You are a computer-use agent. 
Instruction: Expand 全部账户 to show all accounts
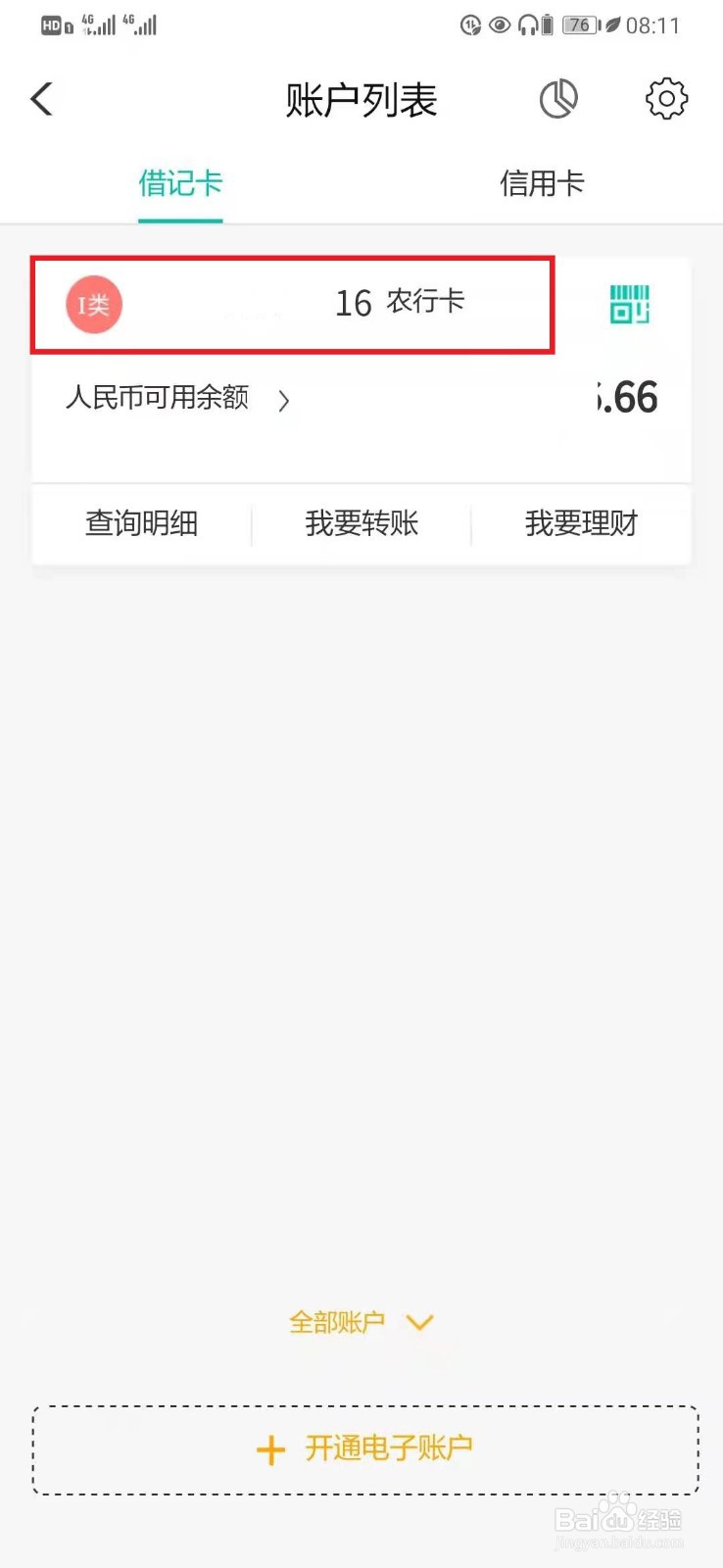pyautogui.click(x=338, y=1321)
